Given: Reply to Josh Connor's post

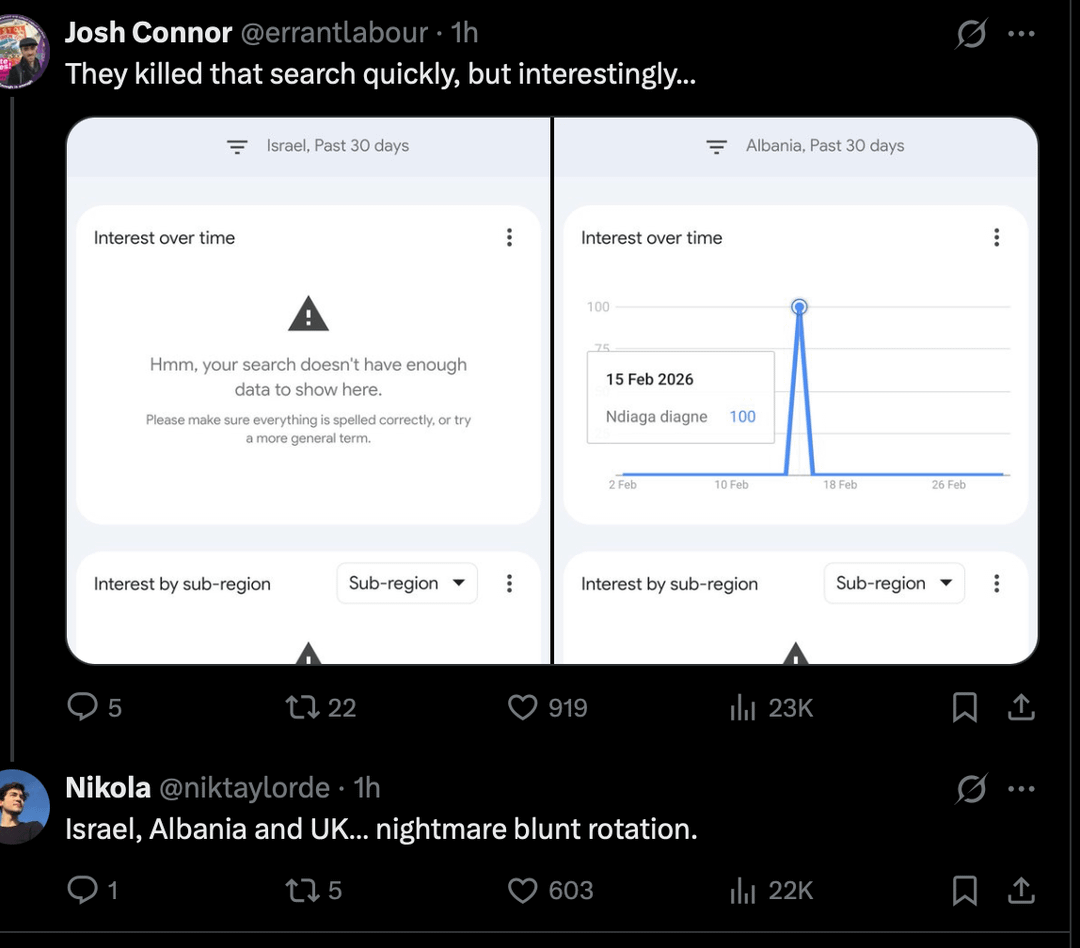Looking at the screenshot, I should [81, 708].
